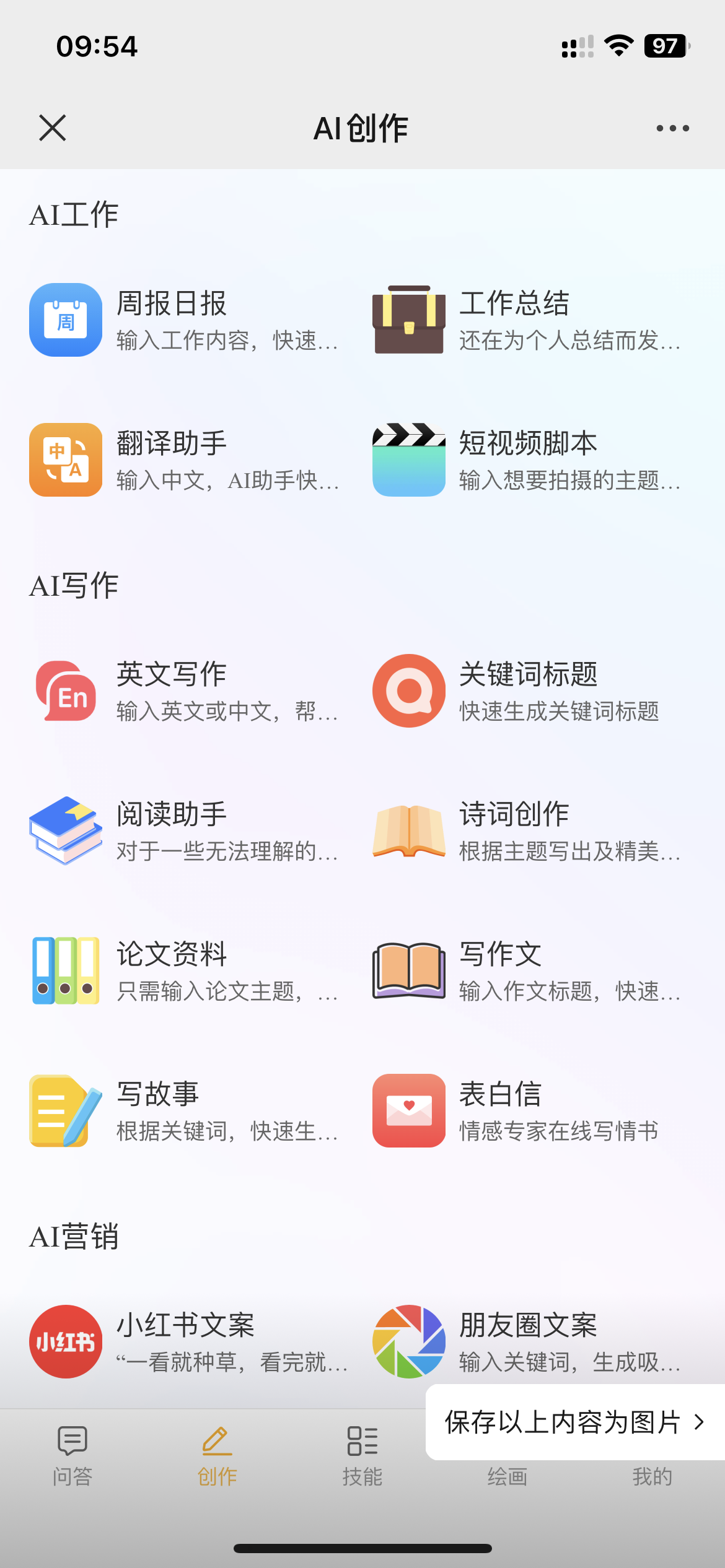Open 论文资料 research tool
The width and height of the screenshot is (725, 1568).
tap(183, 971)
